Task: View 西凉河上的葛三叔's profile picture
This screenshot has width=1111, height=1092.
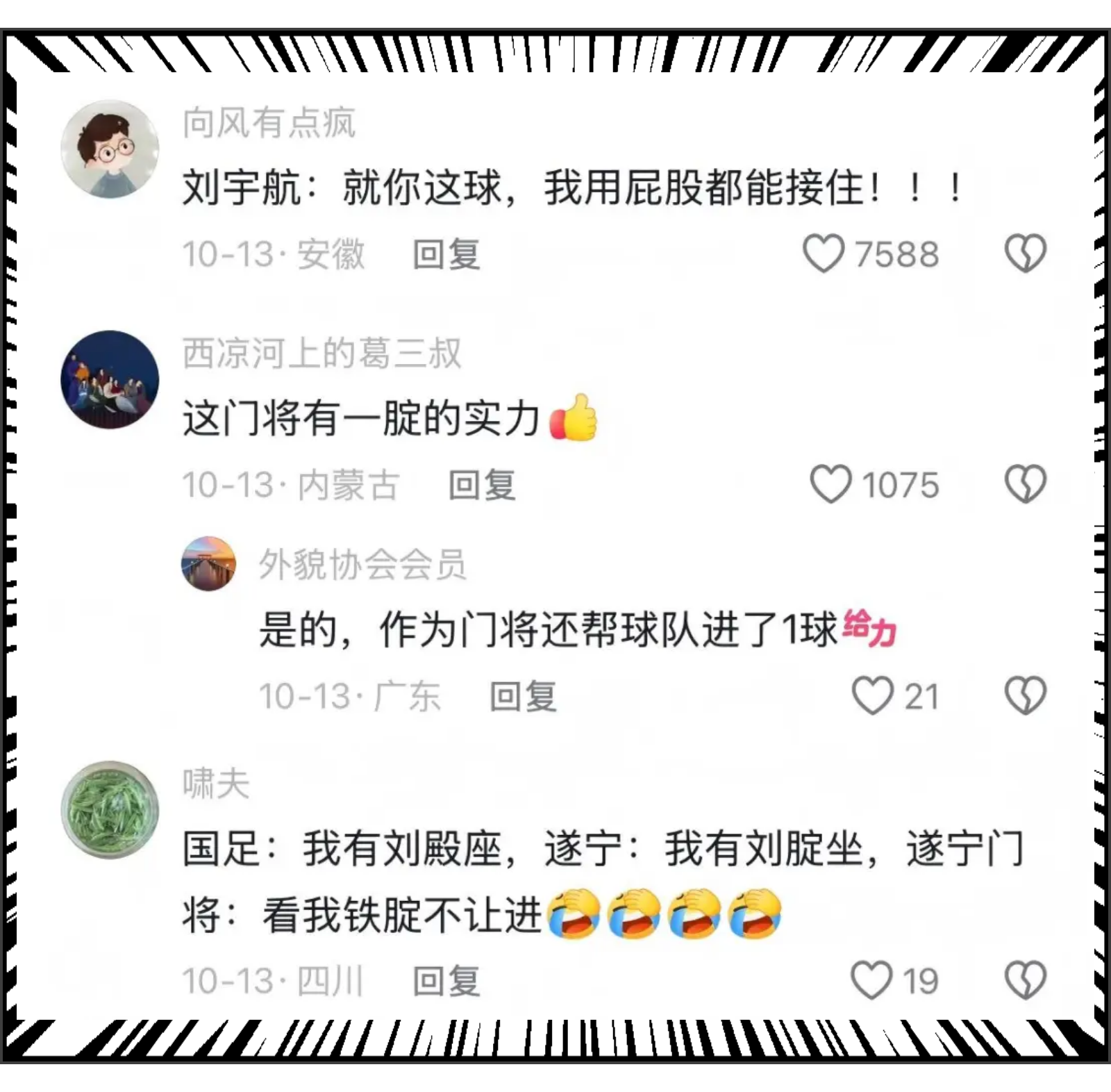Action: pos(110,380)
